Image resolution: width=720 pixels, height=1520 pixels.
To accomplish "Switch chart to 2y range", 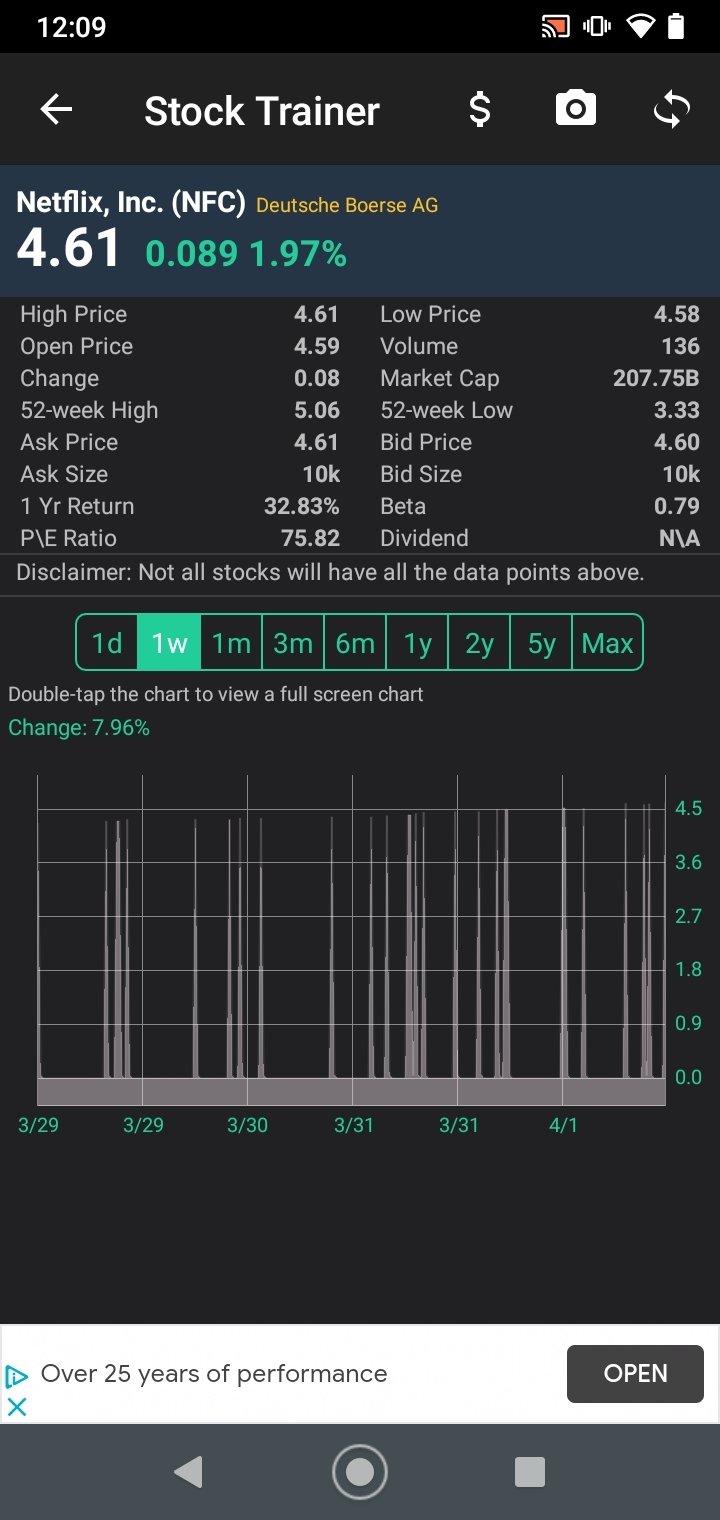I will coord(479,642).
